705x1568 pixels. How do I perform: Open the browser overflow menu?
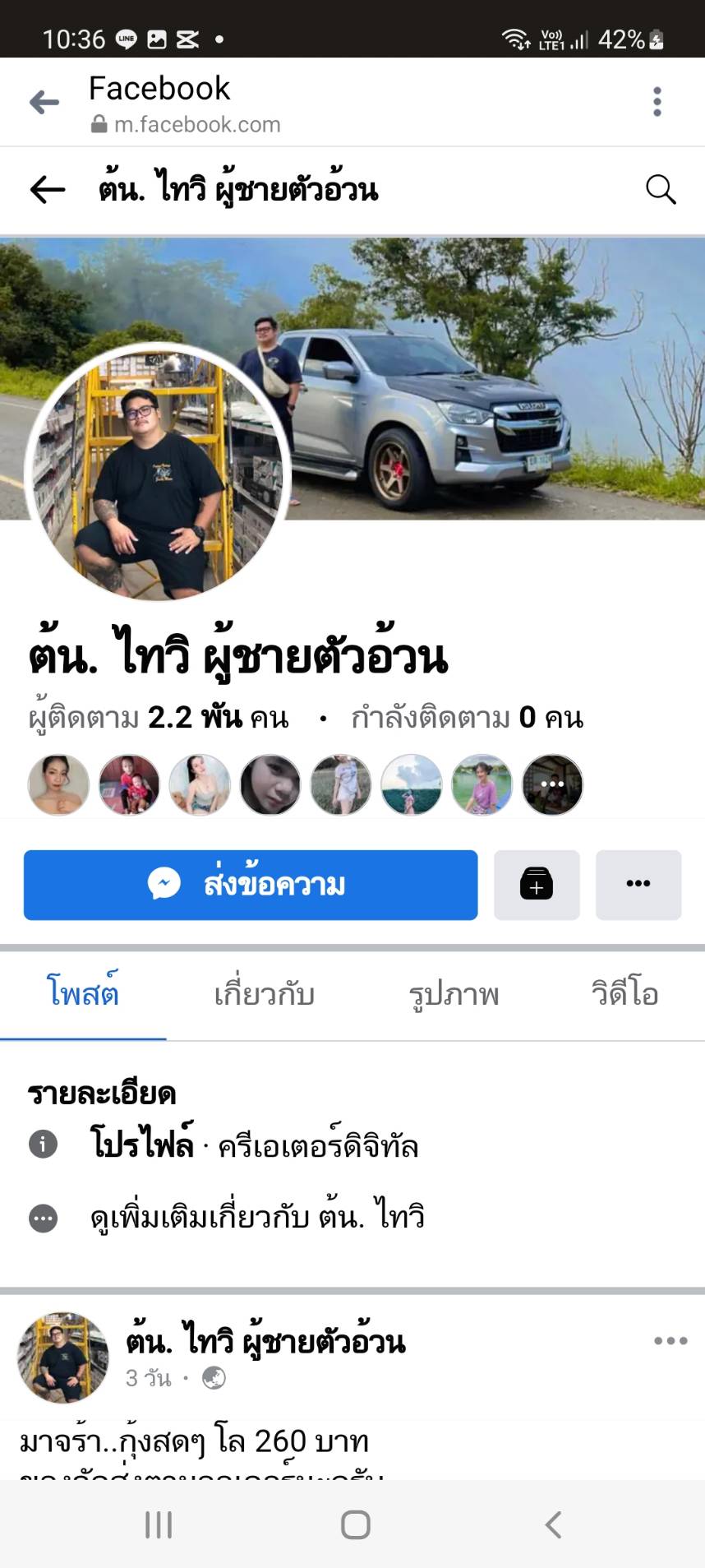[657, 102]
